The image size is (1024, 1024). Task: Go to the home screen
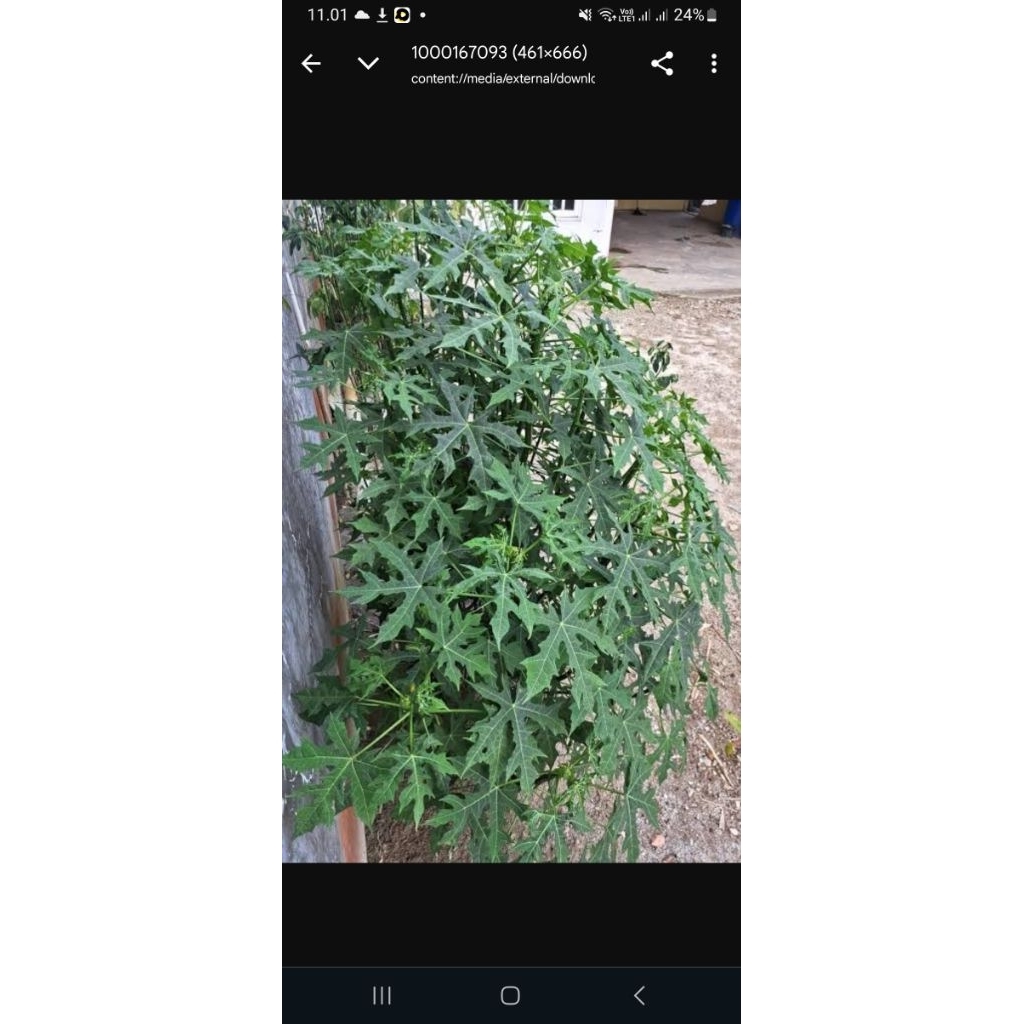510,995
